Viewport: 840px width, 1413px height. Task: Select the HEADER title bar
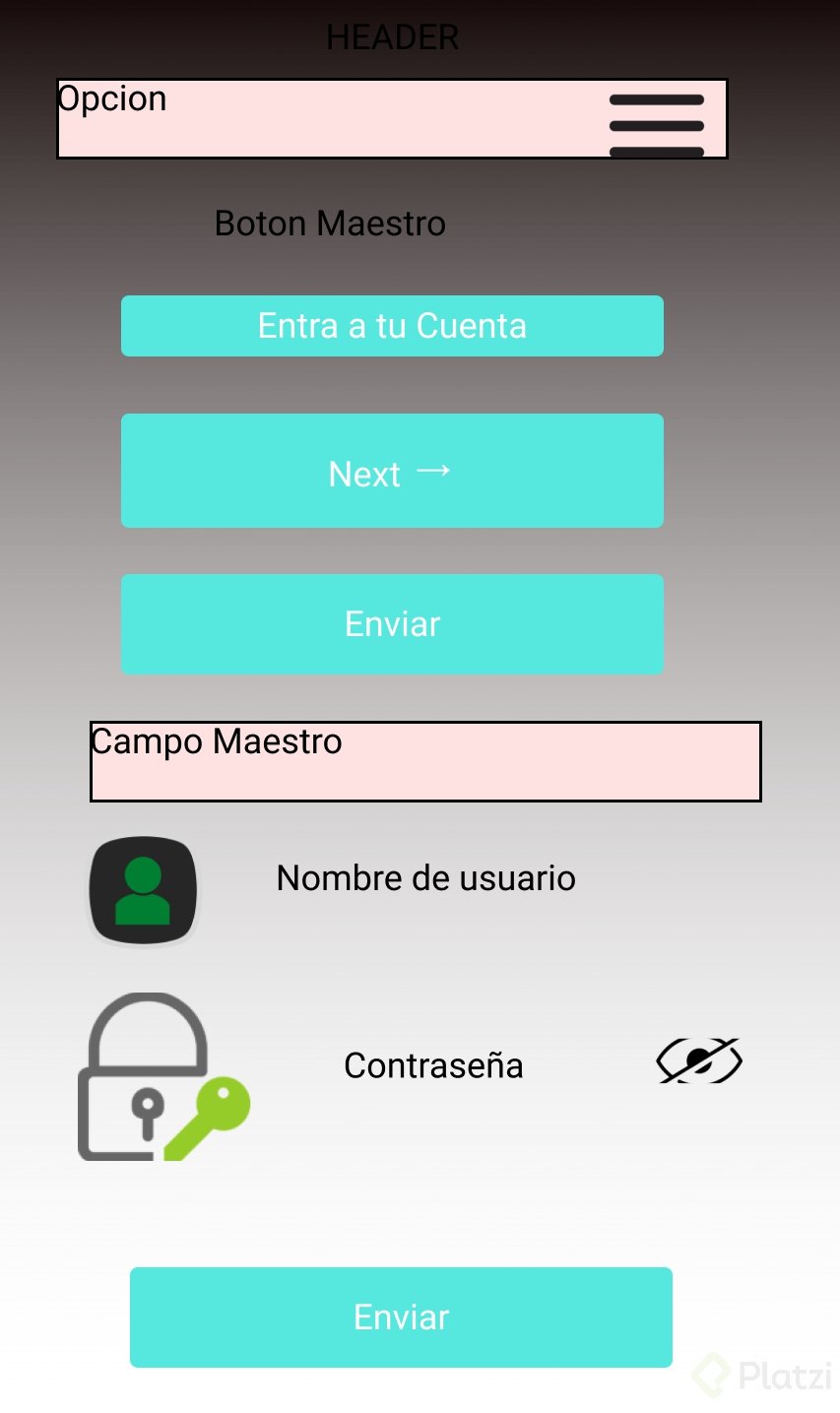coord(392,35)
